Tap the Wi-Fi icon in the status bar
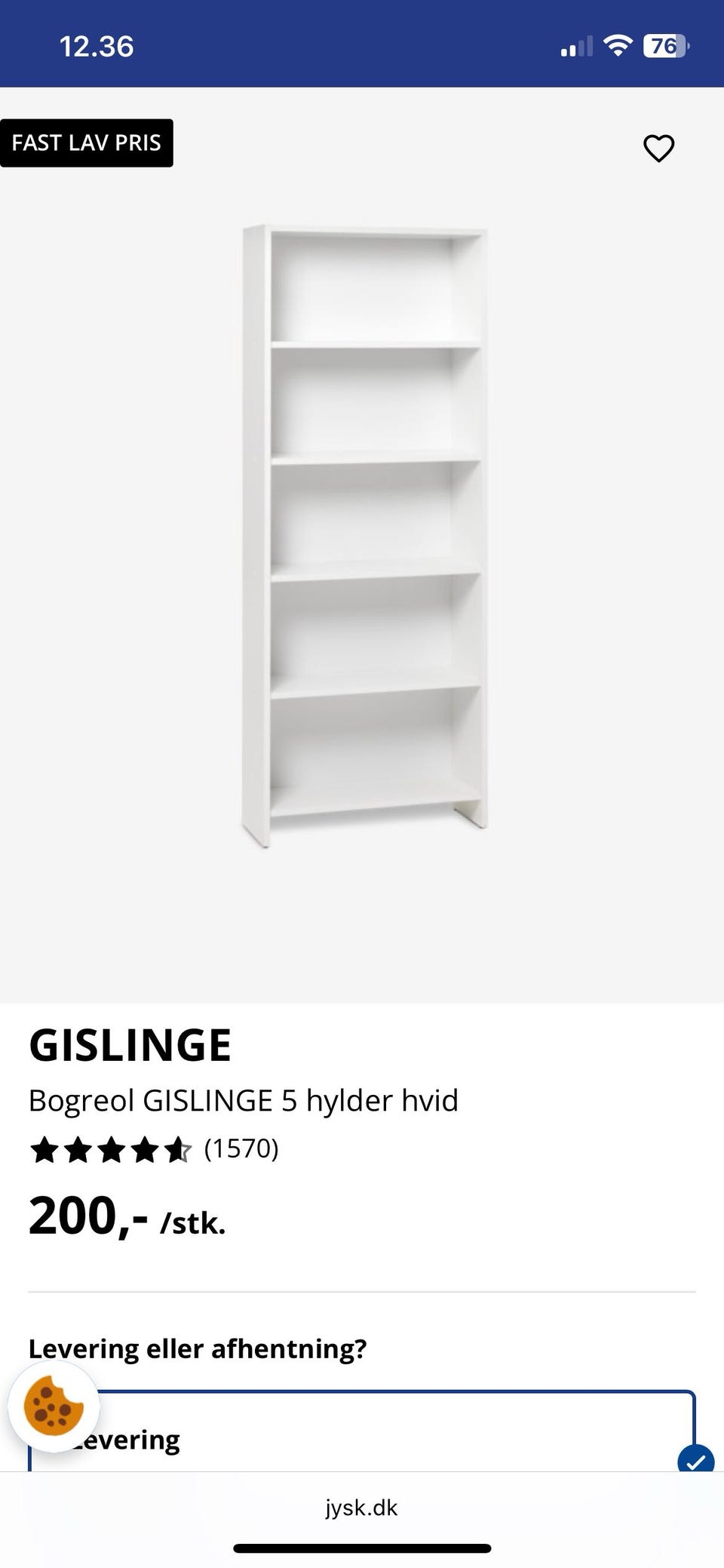The height and width of the screenshot is (1568, 724). [618, 45]
